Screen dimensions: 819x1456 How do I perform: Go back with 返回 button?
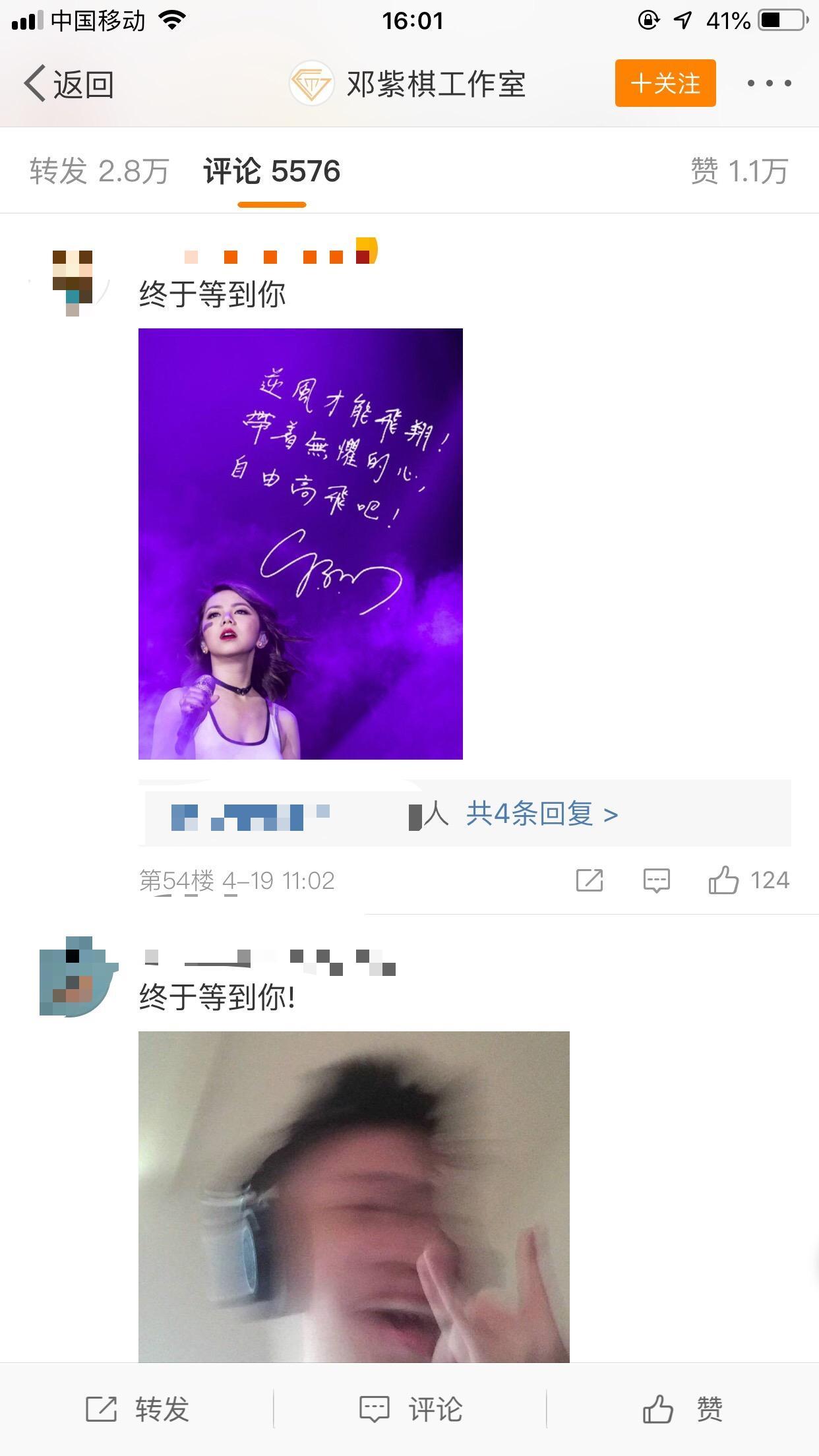[x=69, y=84]
